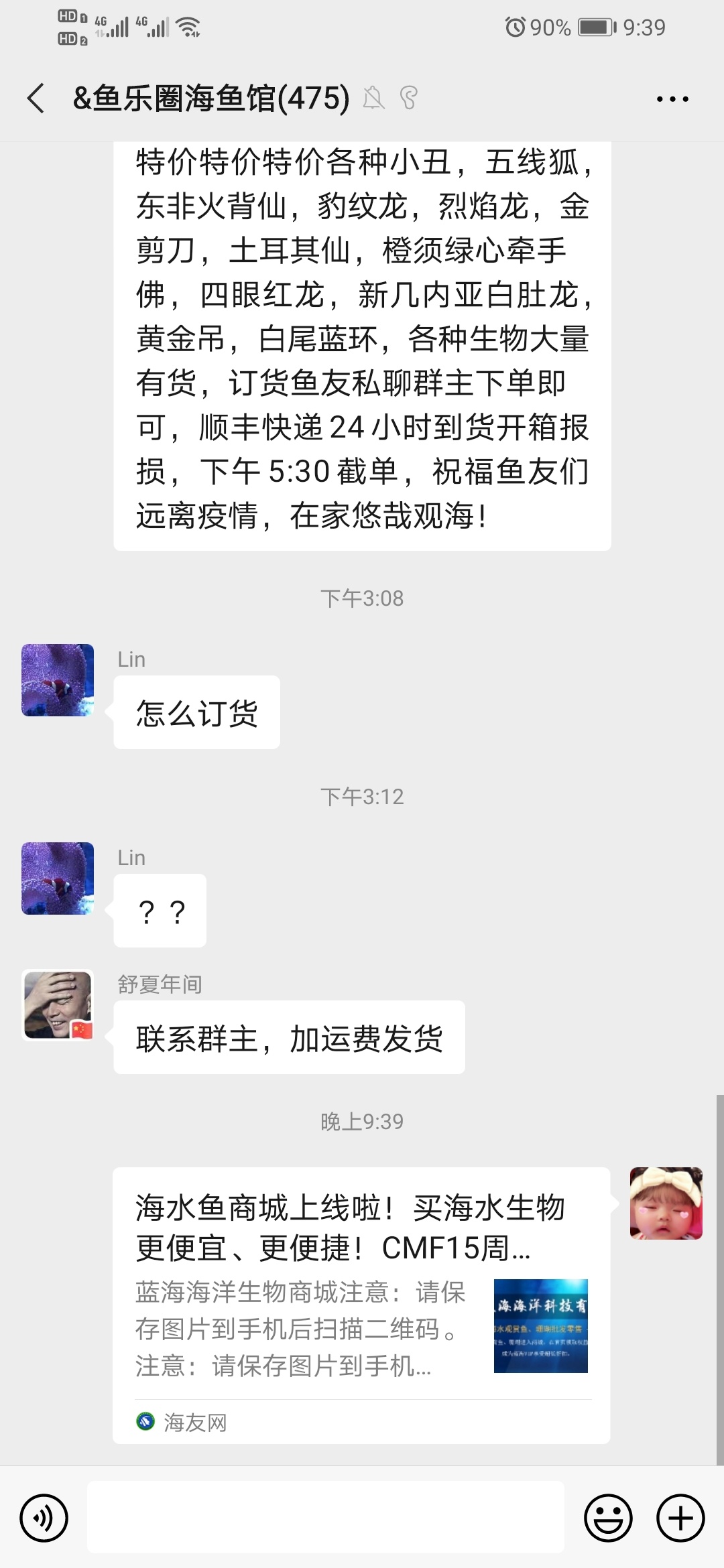This screenshot has height=1568, width=724.
Task: Open the emoji sticker panel
Action: [x=608, y=1518]
